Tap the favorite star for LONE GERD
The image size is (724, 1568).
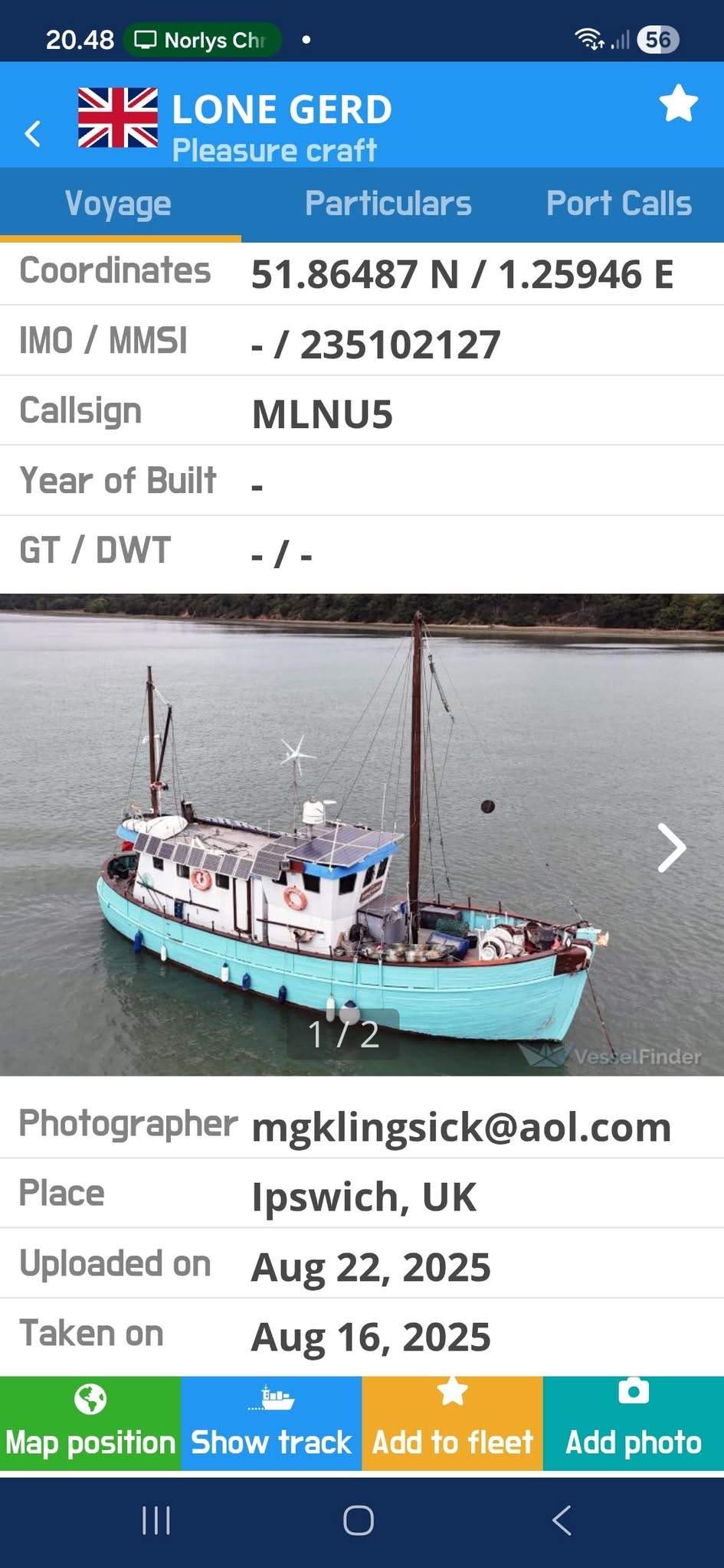pos(678,103)
